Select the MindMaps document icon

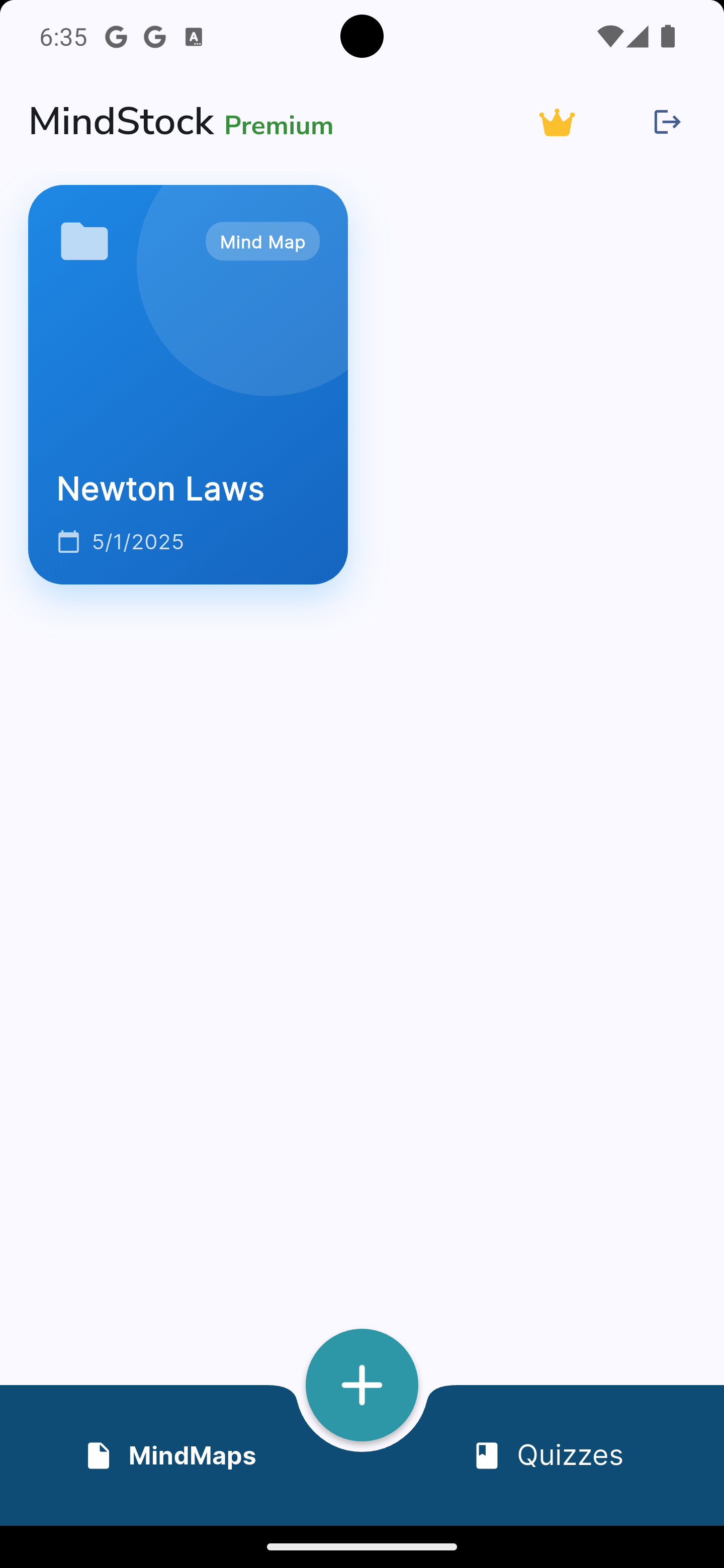point(99,1455)
